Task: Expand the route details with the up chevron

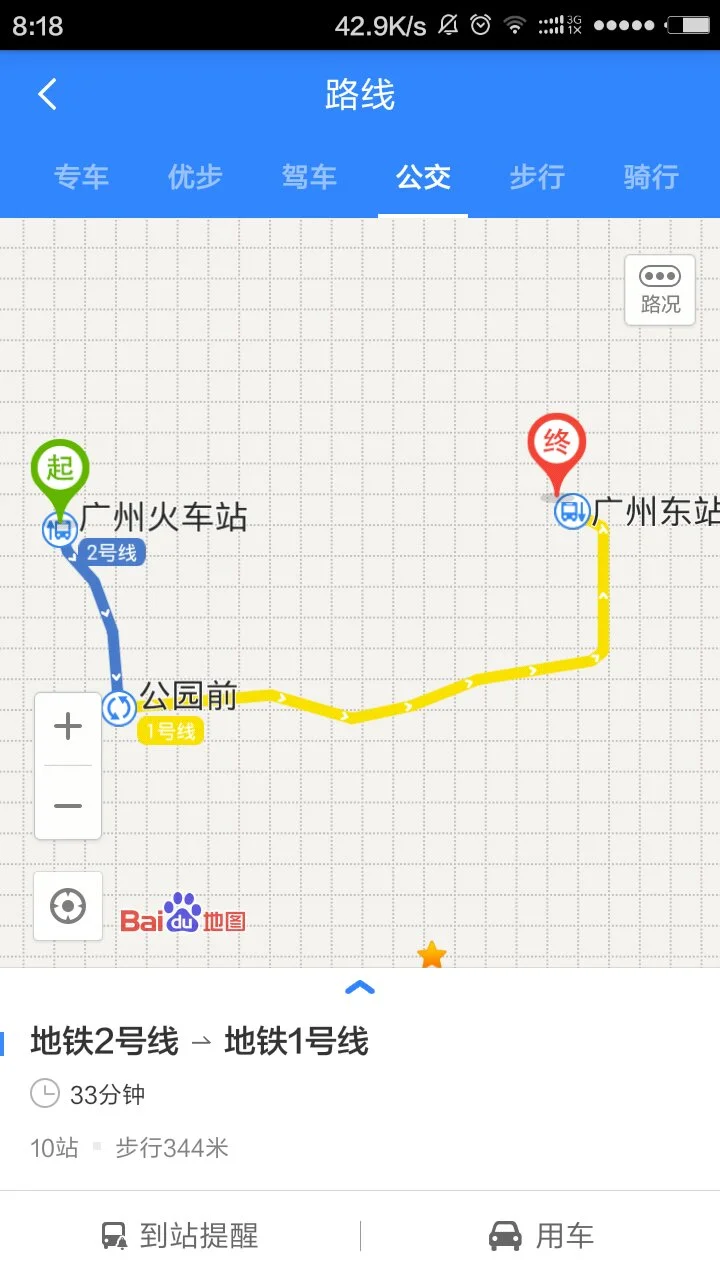Action: pos(360,987)
